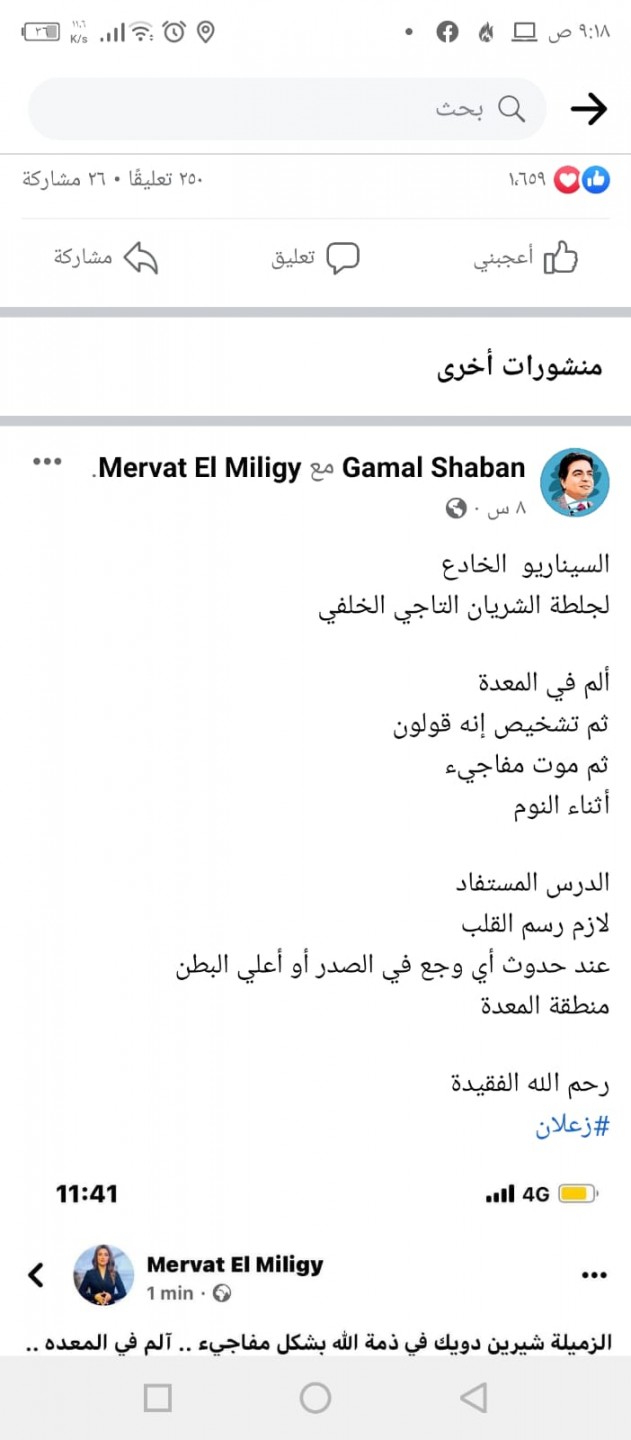Open the overflow menu on Gamal Shaban's post
631x1440 pixels.
pyautogui.click(x=48, y=462)
